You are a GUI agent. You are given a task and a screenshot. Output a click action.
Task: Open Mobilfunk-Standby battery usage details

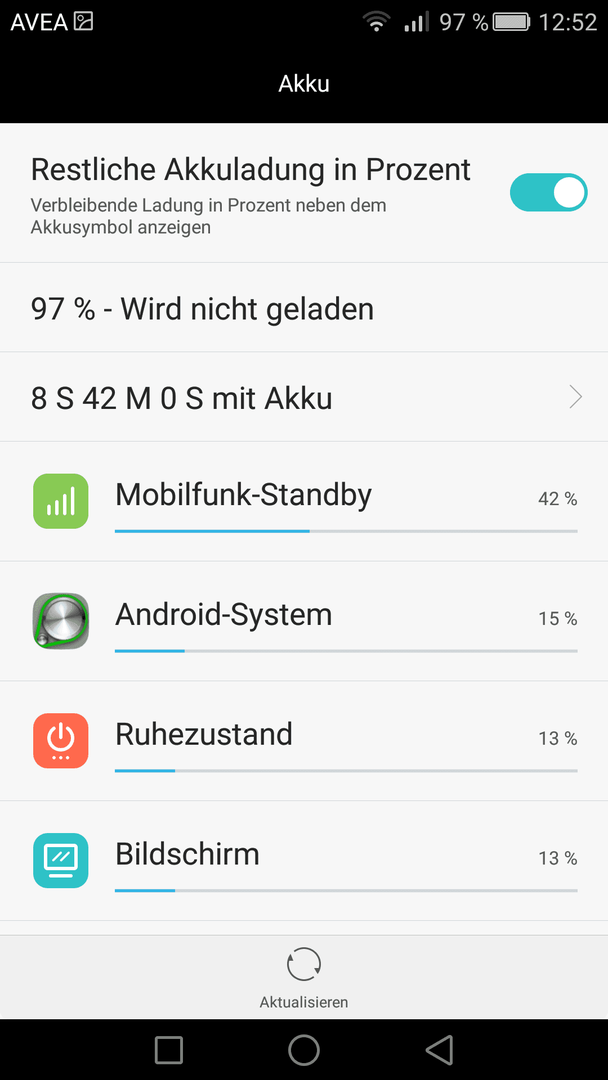point(304,501)
